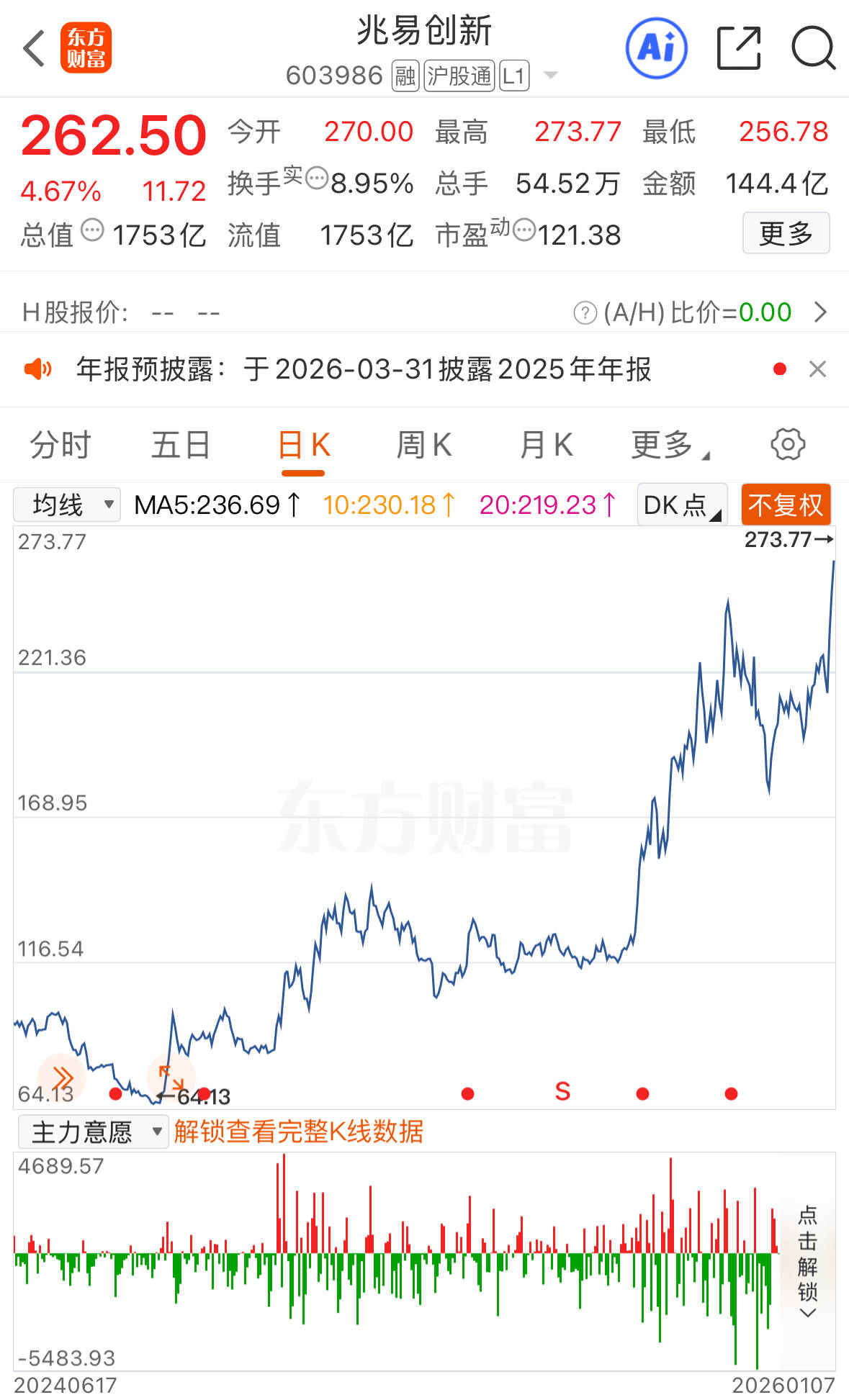849x1400 pixels.
Task: Open the 均线 indicator dropdown
Action: [x=67, y=505]
